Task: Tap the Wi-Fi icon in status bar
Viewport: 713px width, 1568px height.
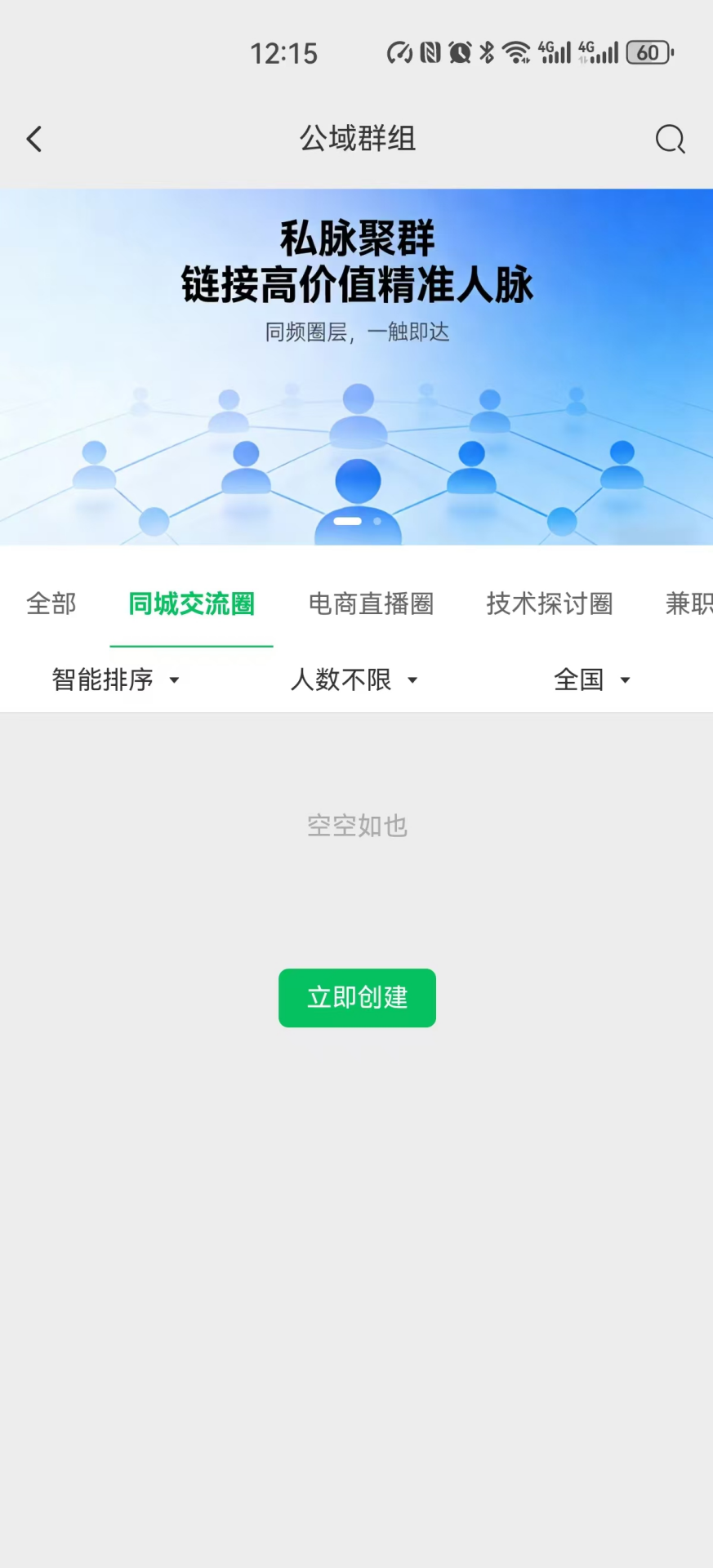Action: tap(517, 51)
